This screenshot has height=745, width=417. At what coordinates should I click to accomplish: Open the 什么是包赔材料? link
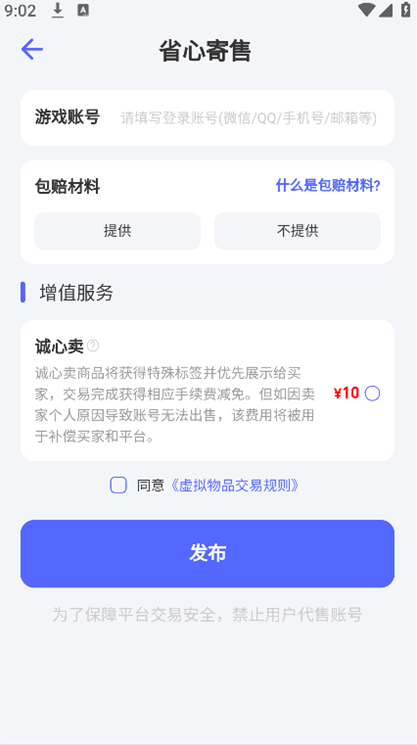(x=328, y=186)
